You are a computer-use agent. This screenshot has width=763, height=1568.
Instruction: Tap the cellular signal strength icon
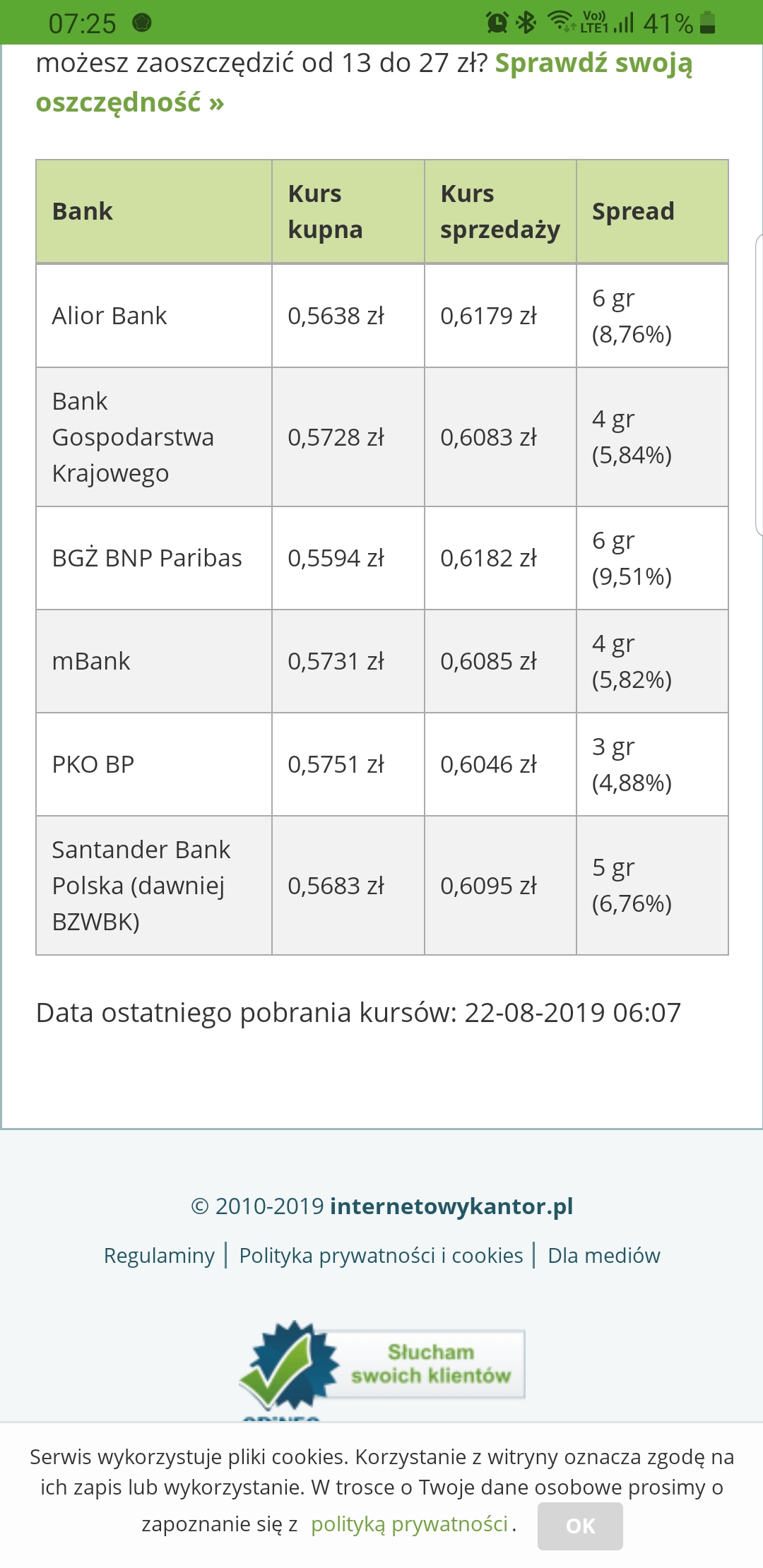pos(625,23)
